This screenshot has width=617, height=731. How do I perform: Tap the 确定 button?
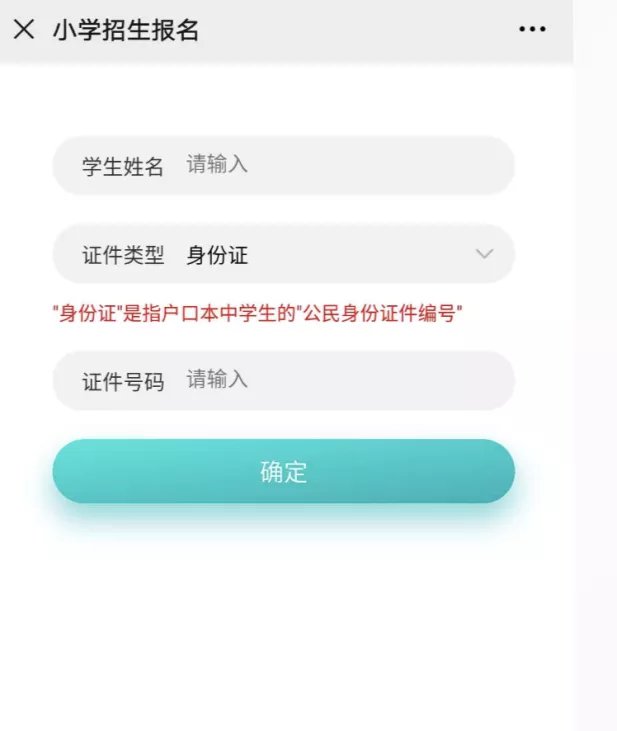tap(283, 472)
